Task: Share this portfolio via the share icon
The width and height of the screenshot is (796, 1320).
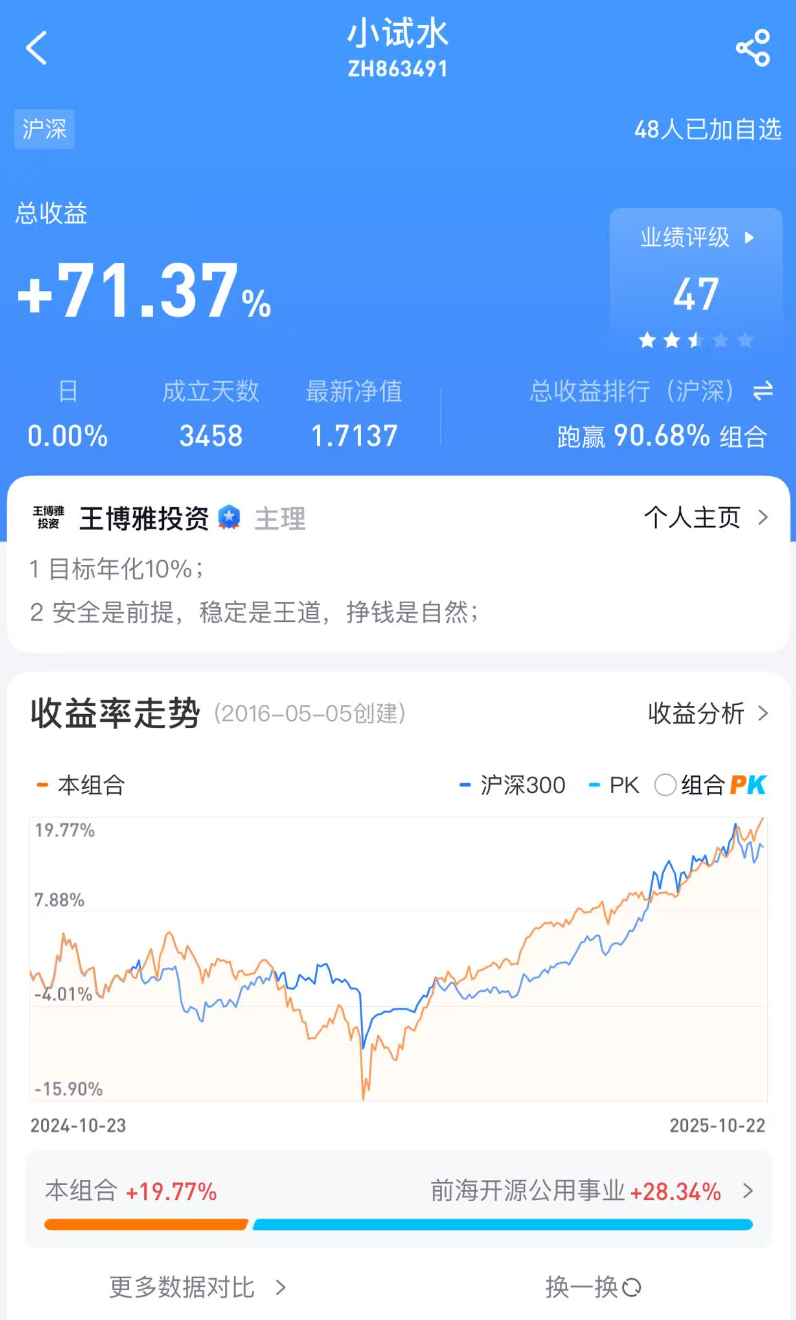Action: pyautogui.click(x=752, y=48)
